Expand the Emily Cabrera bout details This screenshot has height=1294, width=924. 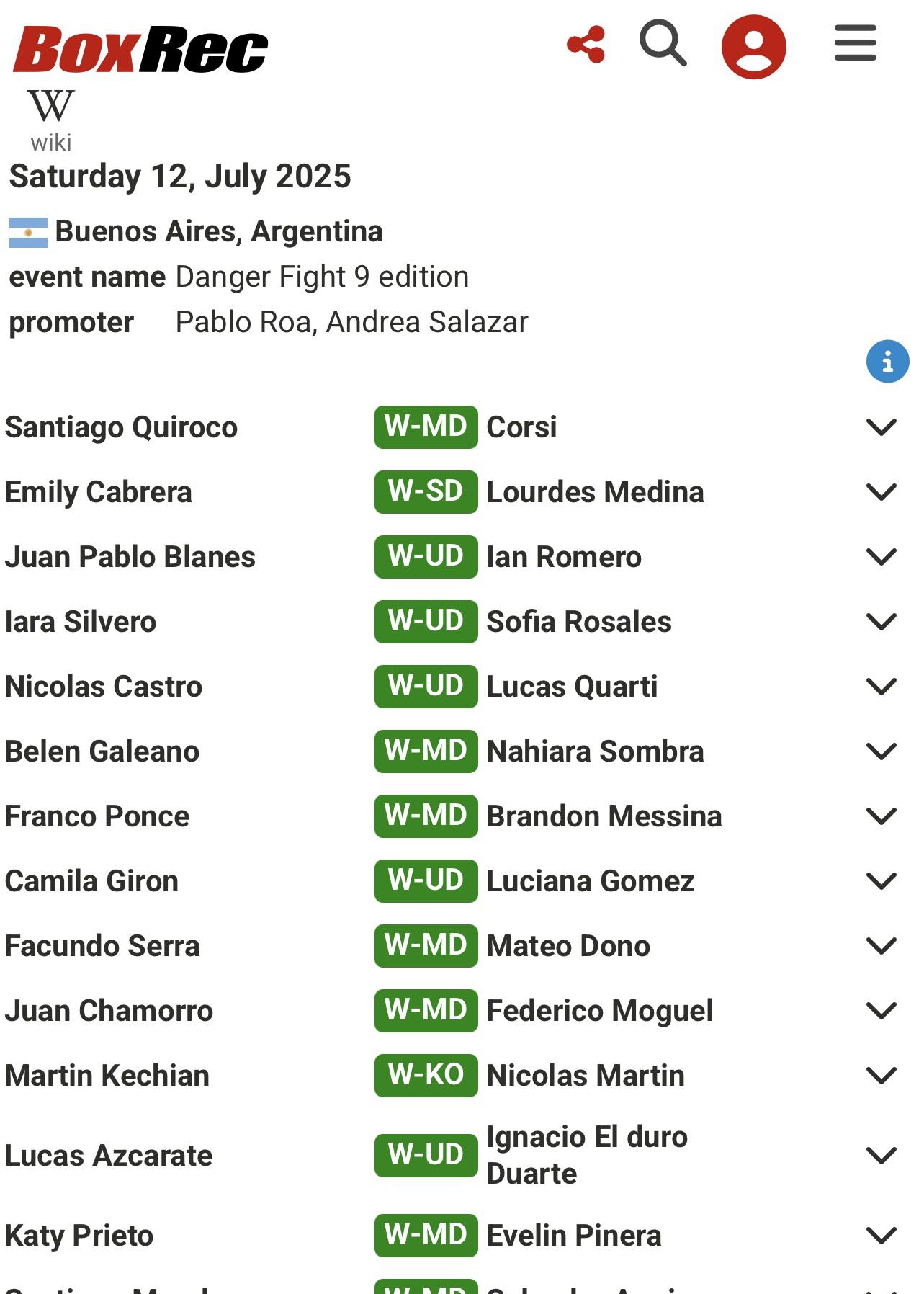[x=881, y=492]
